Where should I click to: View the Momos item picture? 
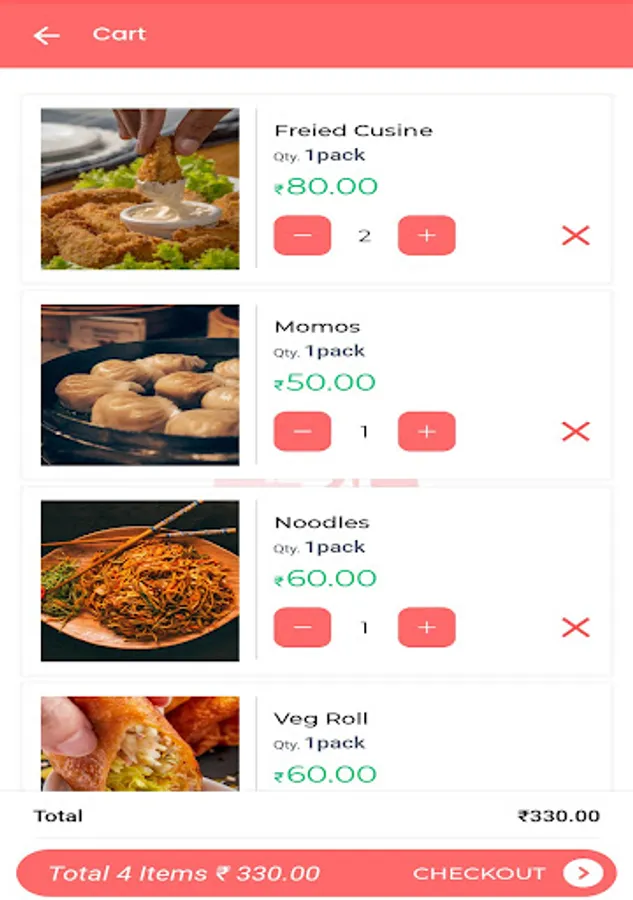coord(140,385)
